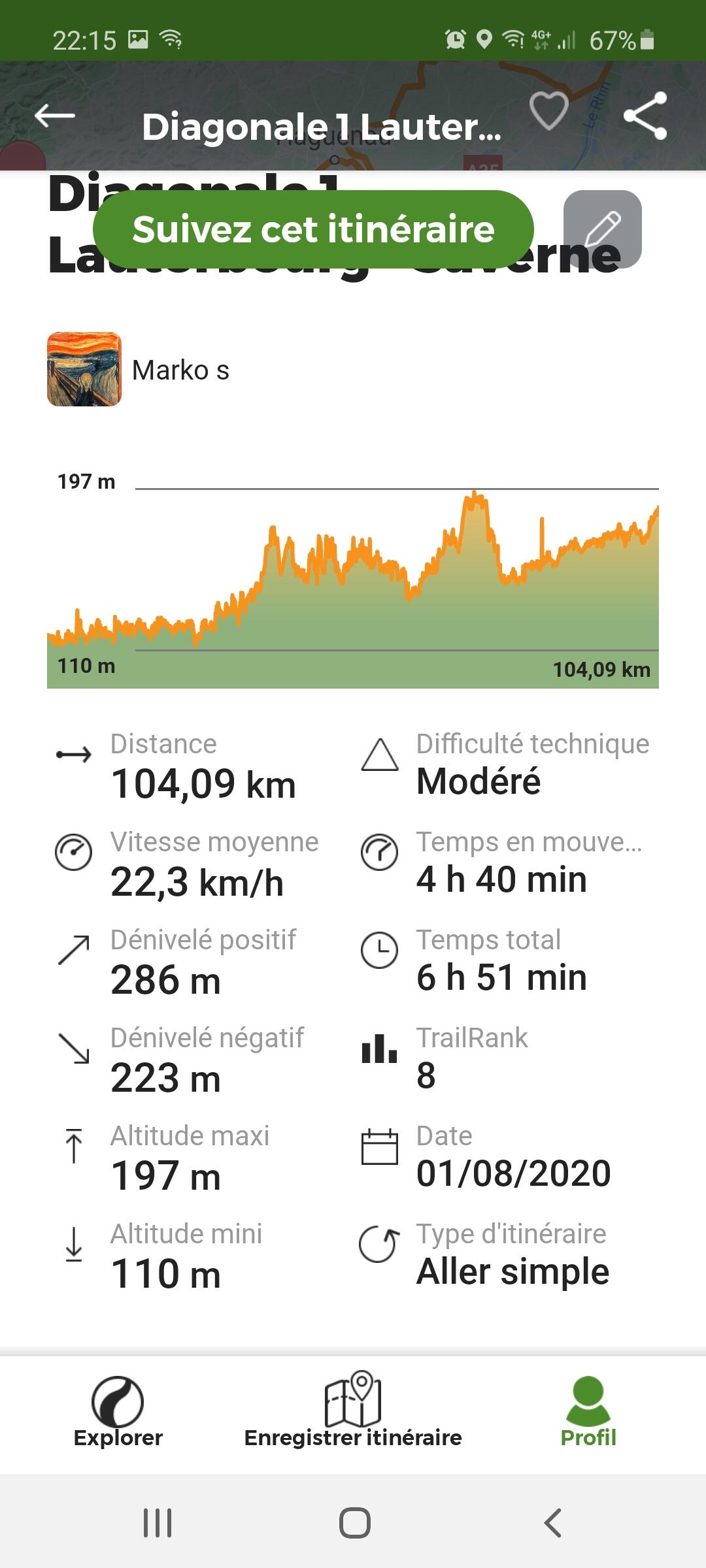Add this route to favorites with the heart

pos(548,112)
